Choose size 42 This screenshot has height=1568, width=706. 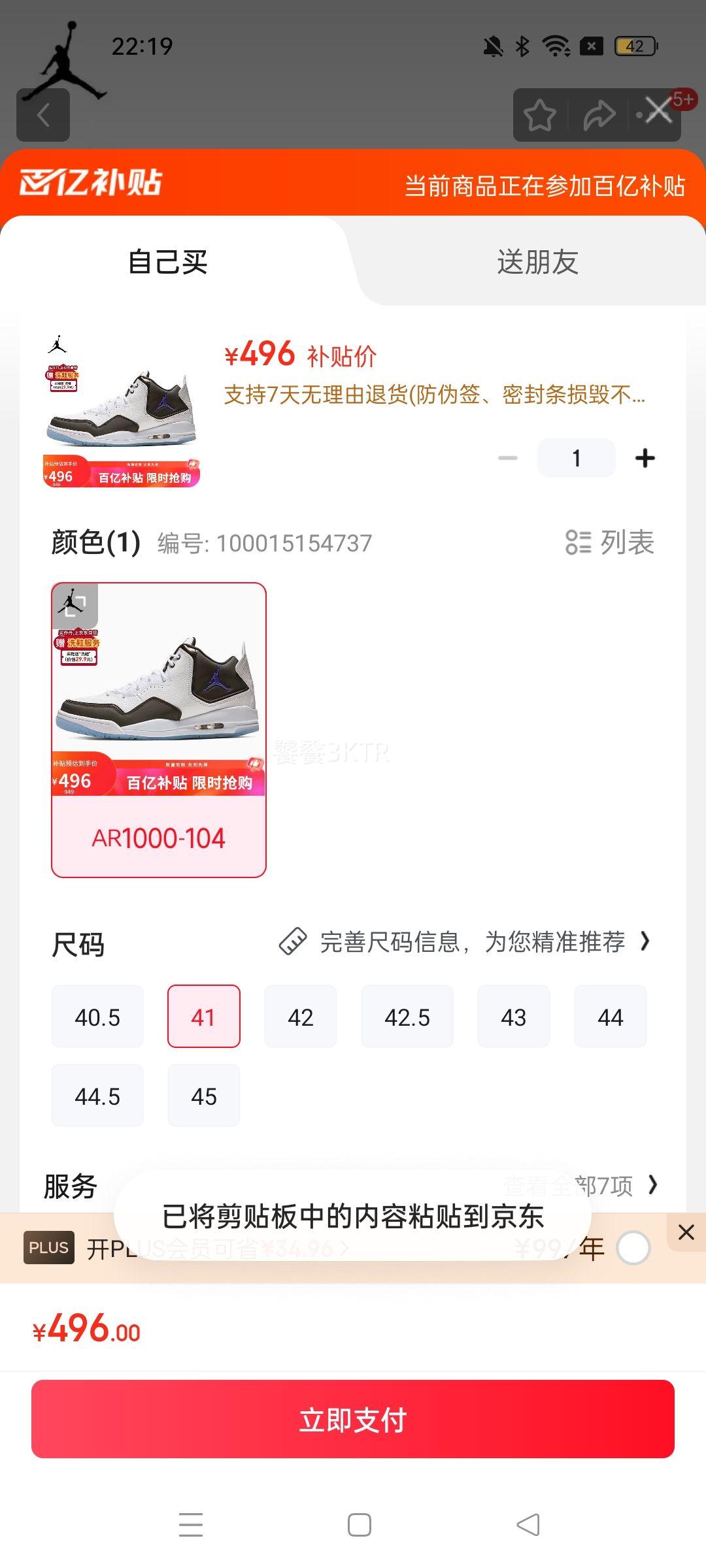coord(301,1017)
